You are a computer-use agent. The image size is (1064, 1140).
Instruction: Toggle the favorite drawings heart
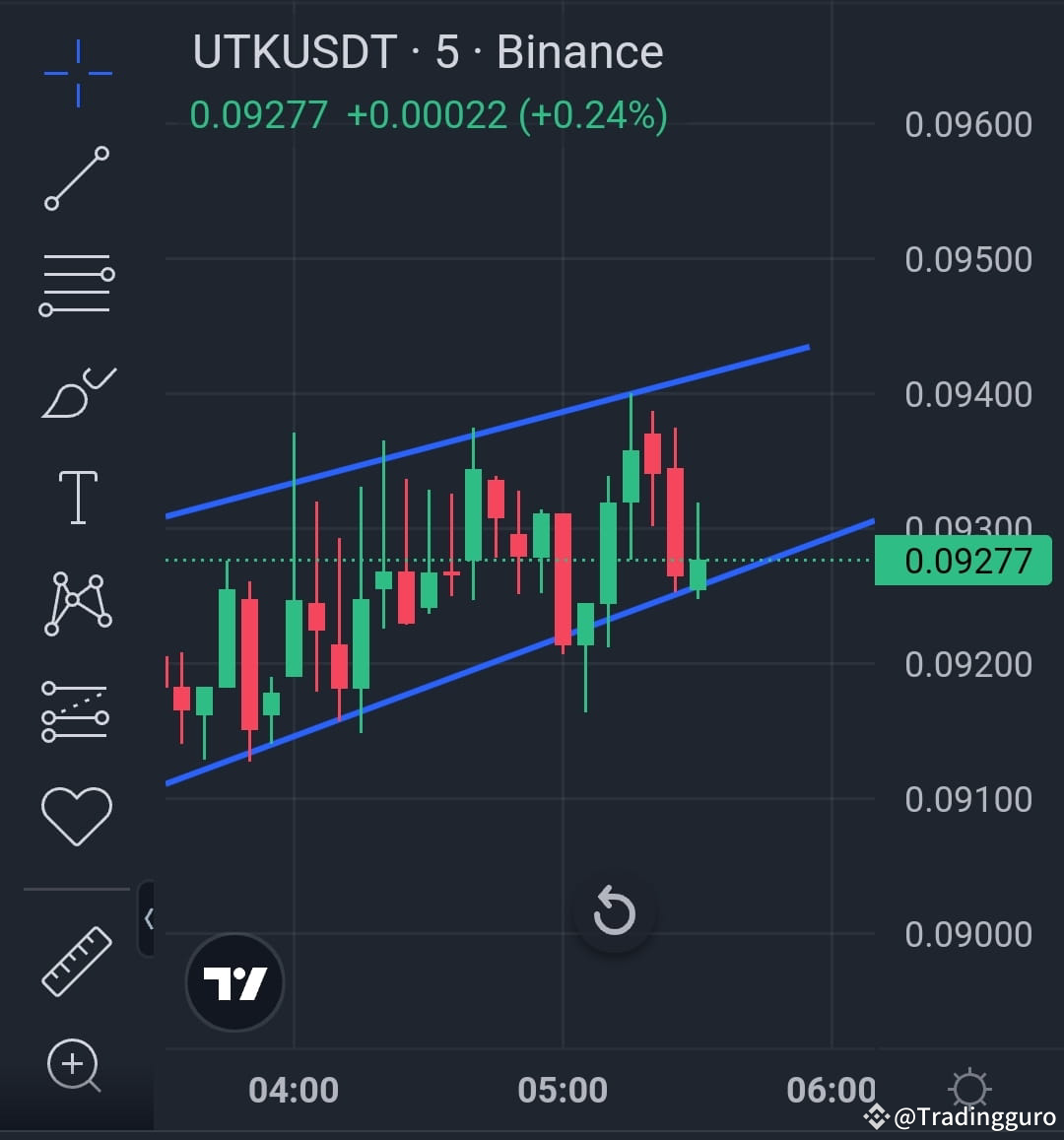tap(77, 813)
